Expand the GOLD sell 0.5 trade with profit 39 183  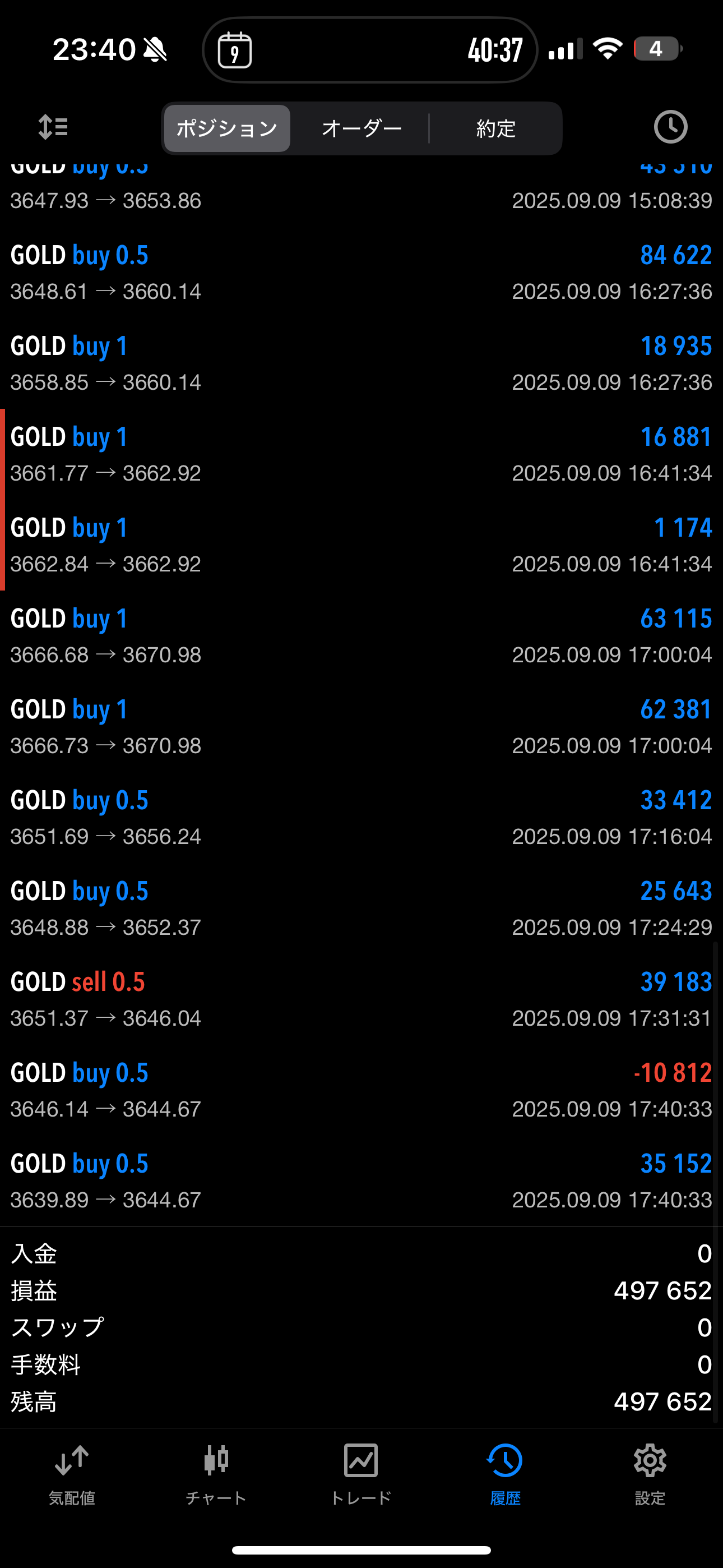click(361, 999)
